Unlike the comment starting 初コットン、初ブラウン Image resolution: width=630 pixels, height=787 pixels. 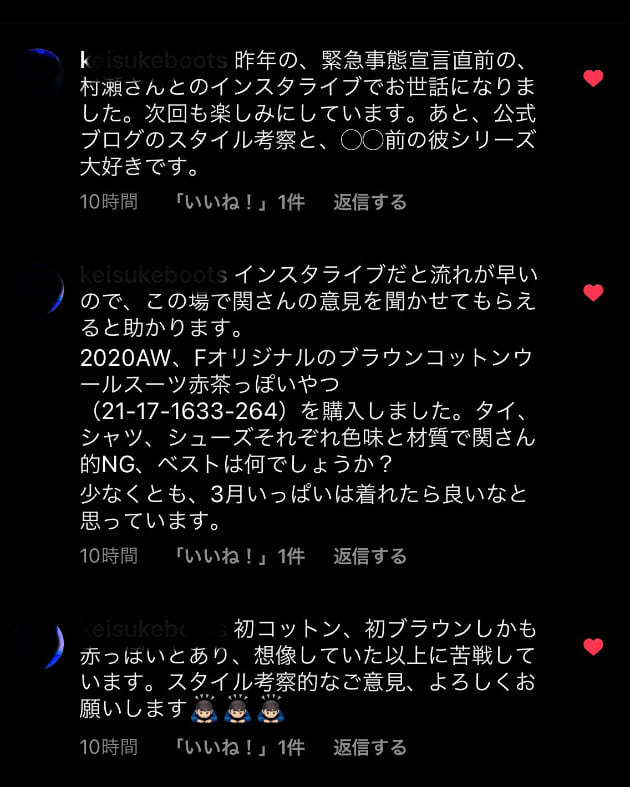pyautogui.click(x=593, y=646)
